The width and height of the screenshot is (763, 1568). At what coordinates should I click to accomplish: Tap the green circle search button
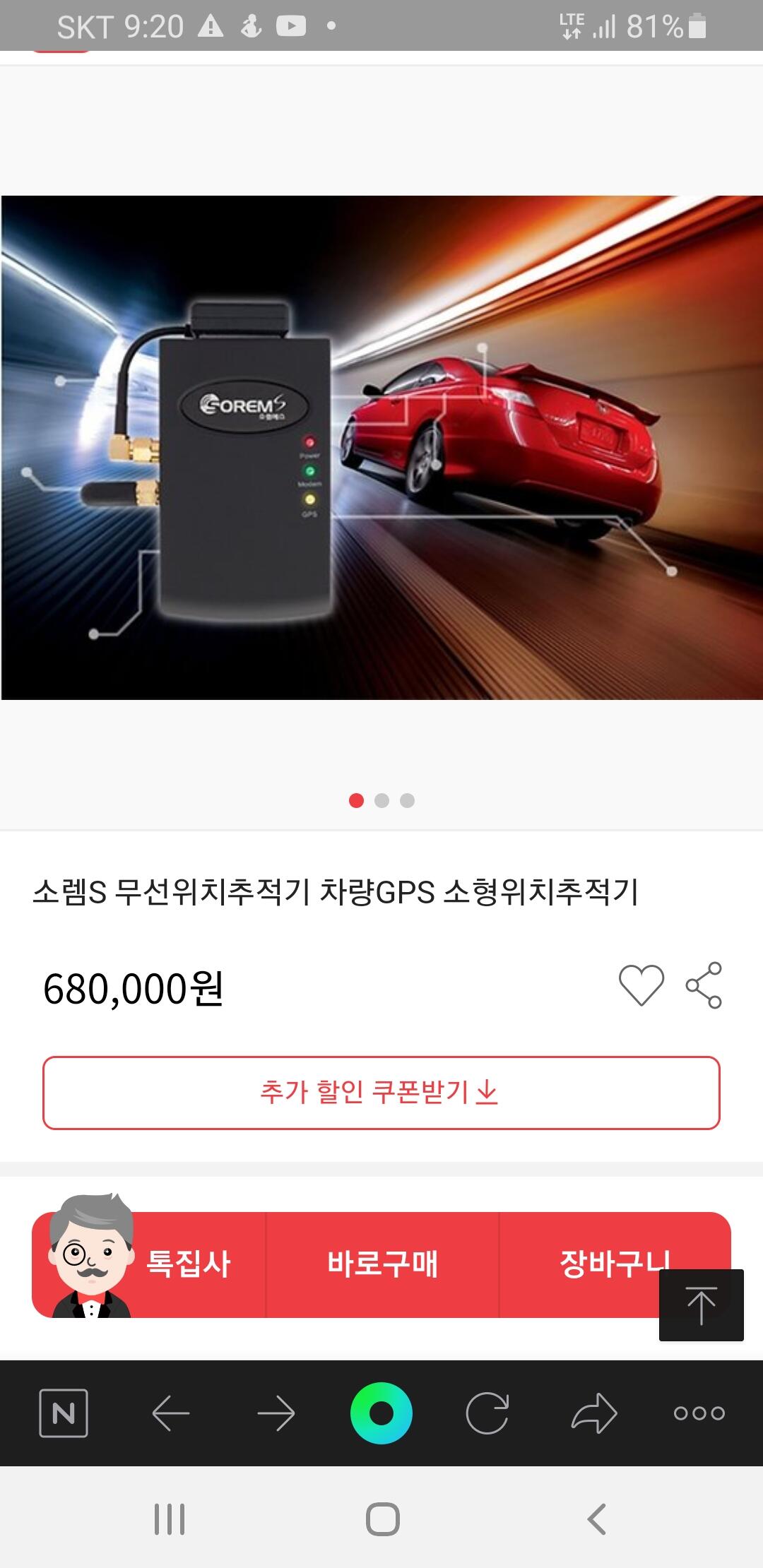(381, 1413)
